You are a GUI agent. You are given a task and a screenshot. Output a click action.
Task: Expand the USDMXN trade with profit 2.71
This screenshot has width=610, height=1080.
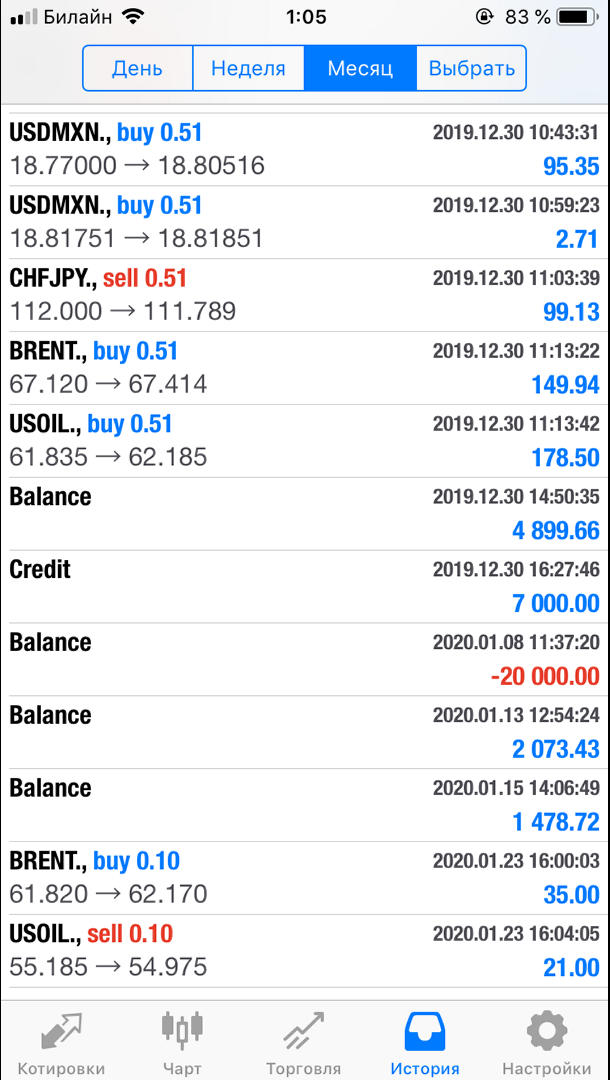(305, 222)
